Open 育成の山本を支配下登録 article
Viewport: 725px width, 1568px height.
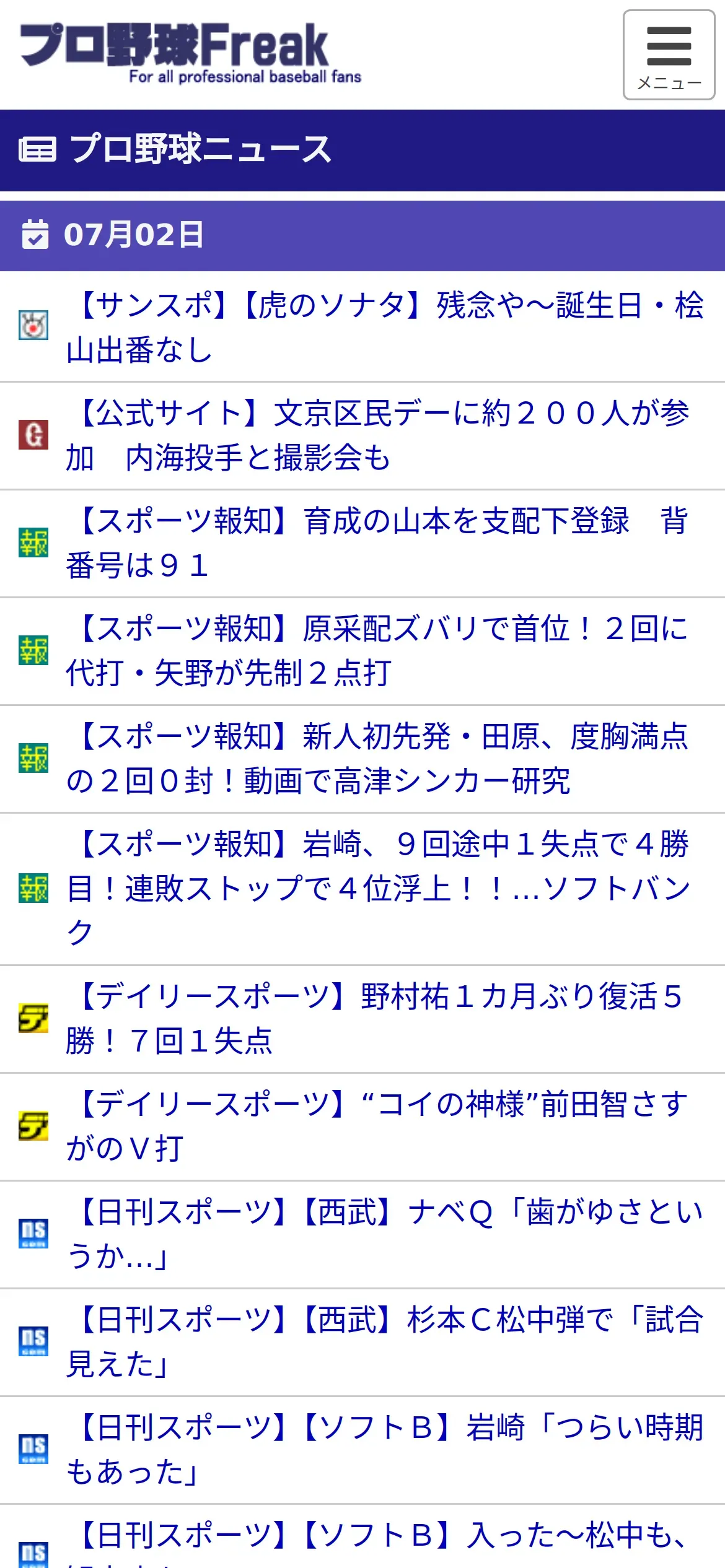(x=362, y=543)
